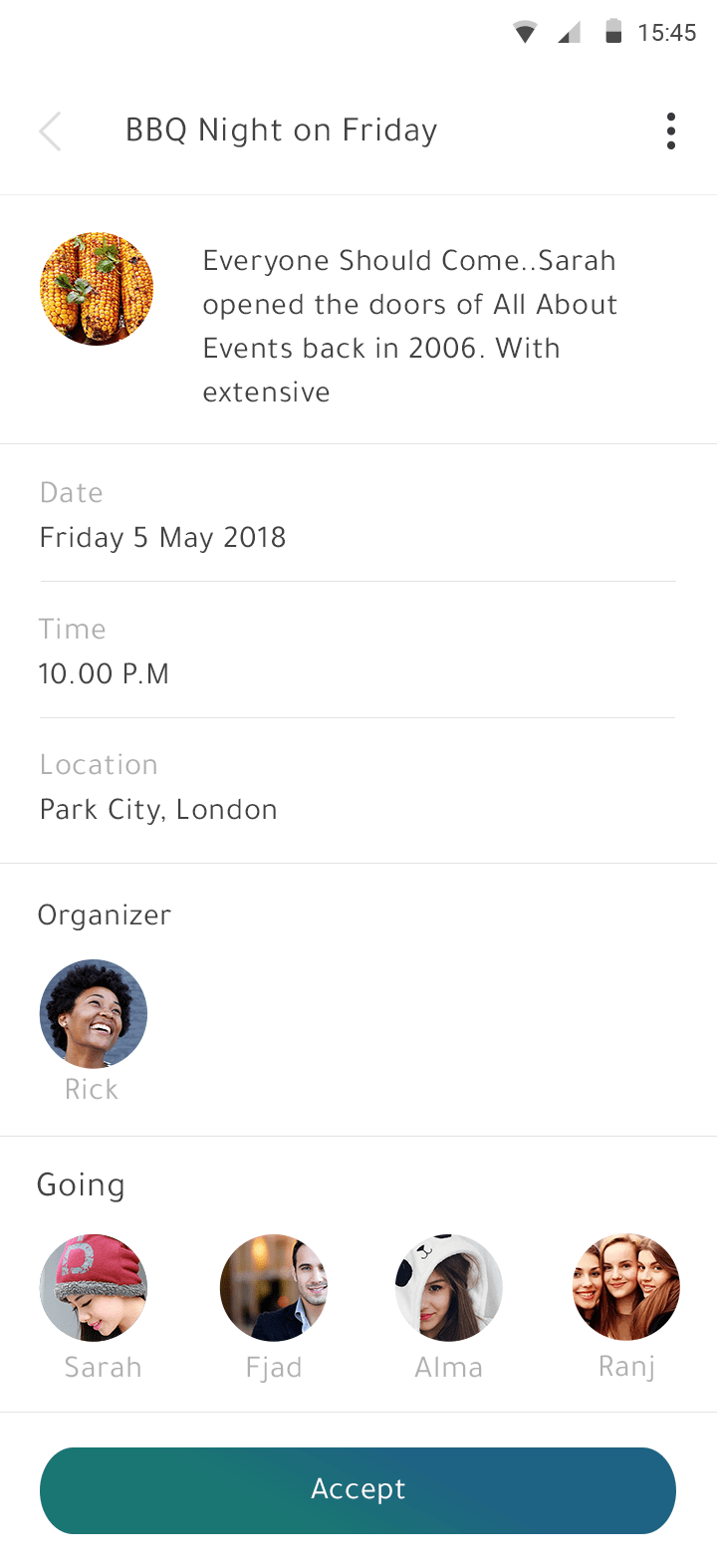
Task: Select Alma from the attendees
Action: [x=449, y=1288]
